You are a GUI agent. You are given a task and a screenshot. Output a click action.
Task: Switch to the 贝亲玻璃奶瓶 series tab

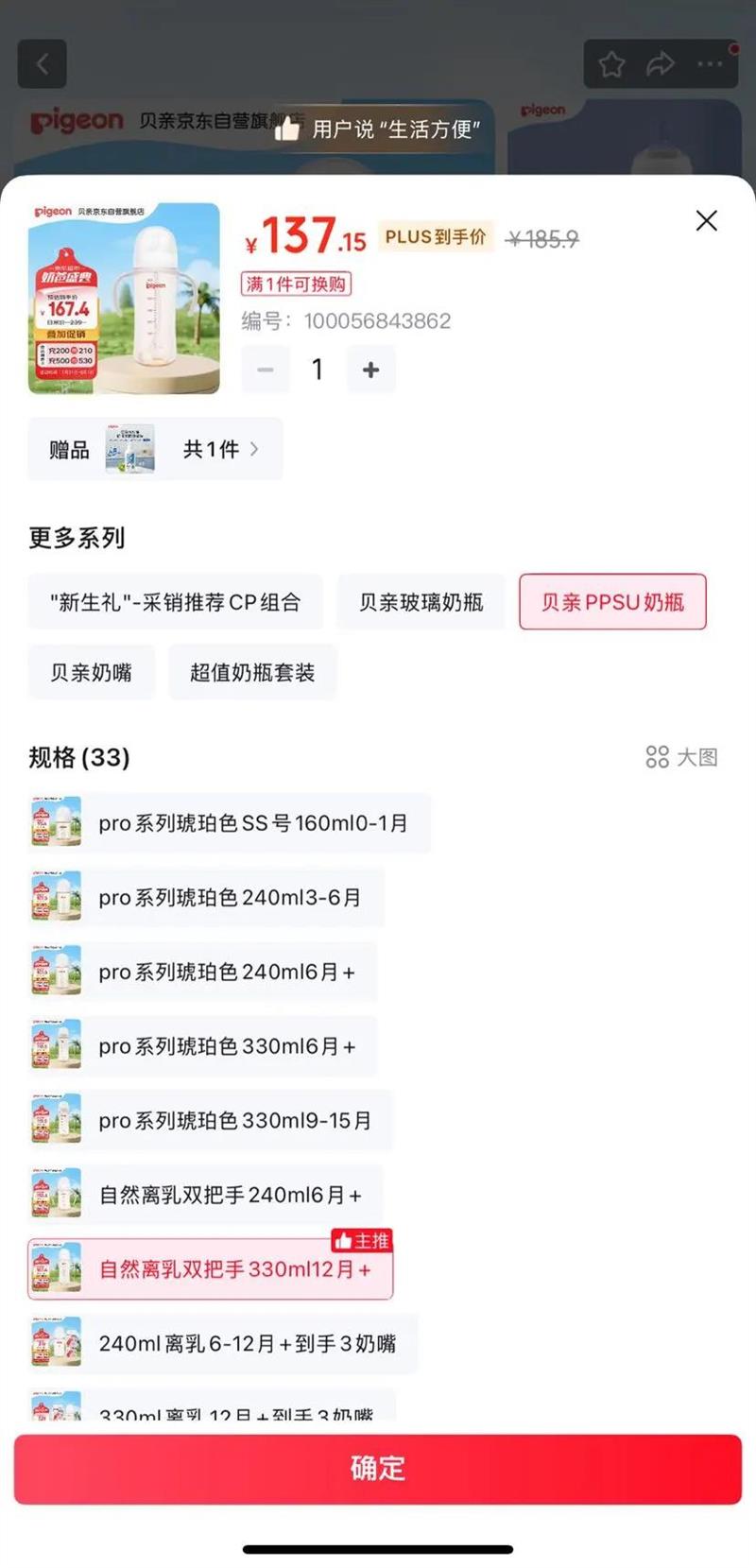click(421, 602)
